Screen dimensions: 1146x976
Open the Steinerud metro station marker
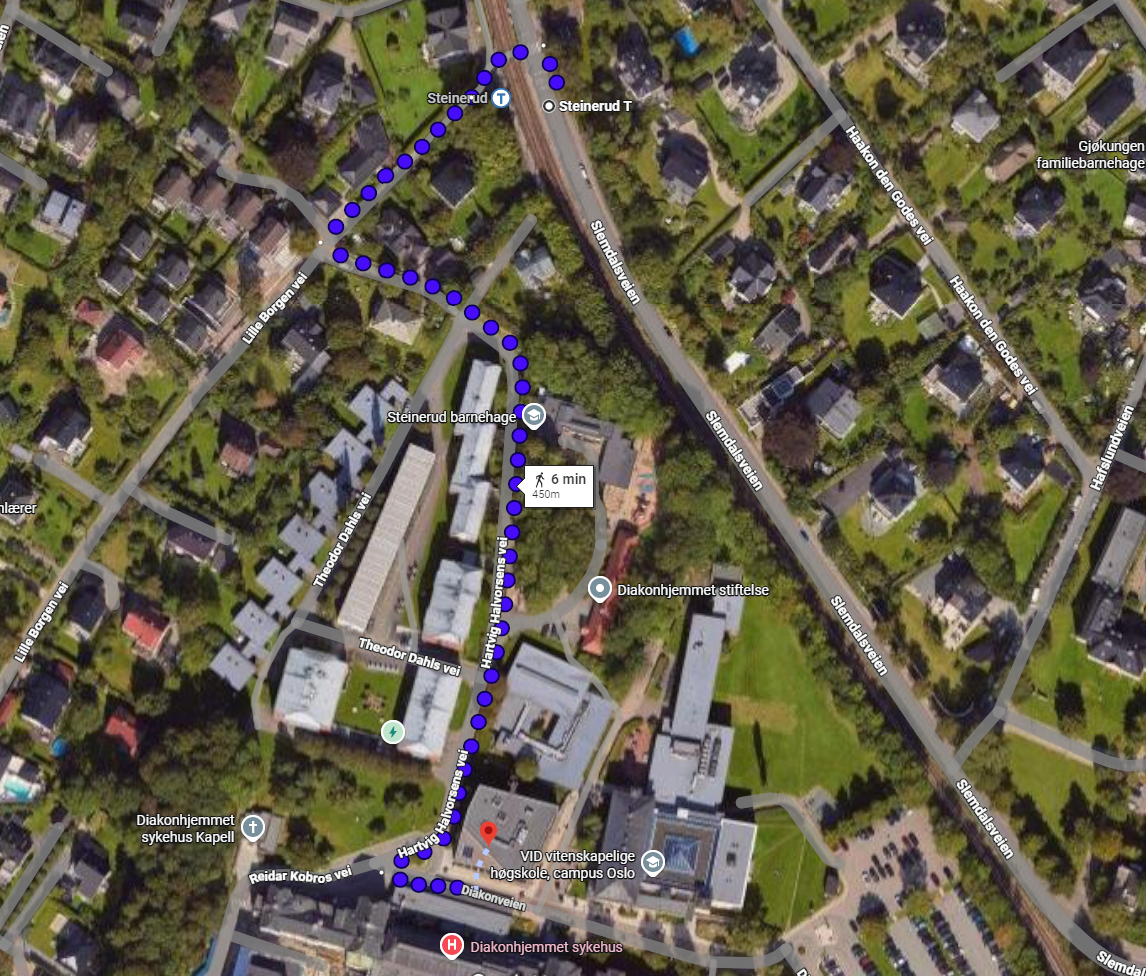click(500, 98)
